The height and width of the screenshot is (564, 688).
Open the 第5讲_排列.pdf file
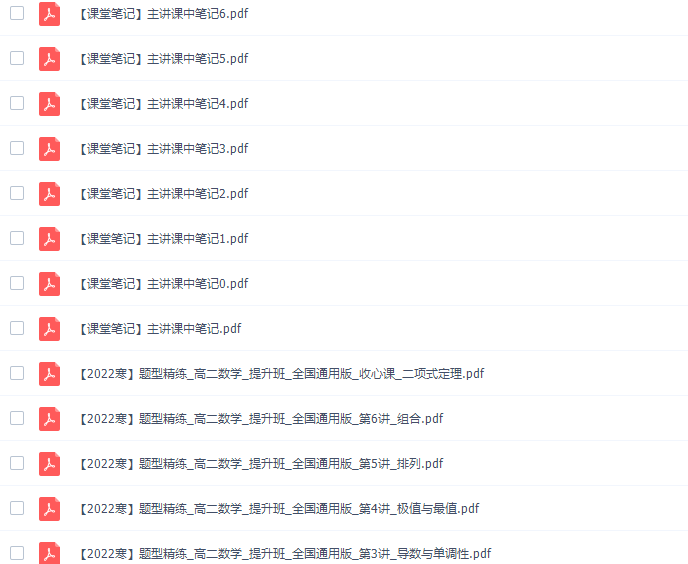click(260, 463)
